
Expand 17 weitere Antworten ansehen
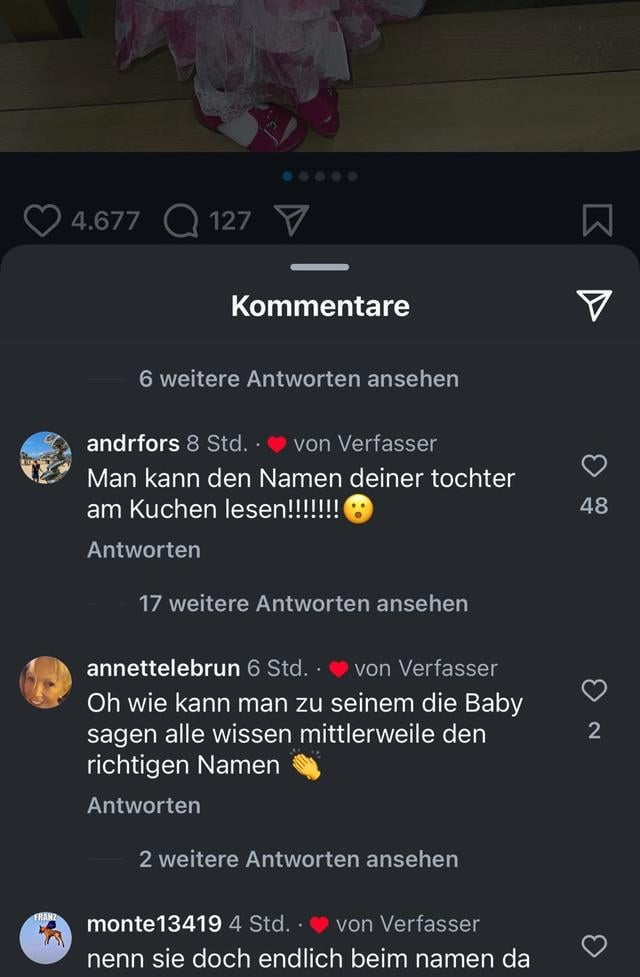point(303,604)
